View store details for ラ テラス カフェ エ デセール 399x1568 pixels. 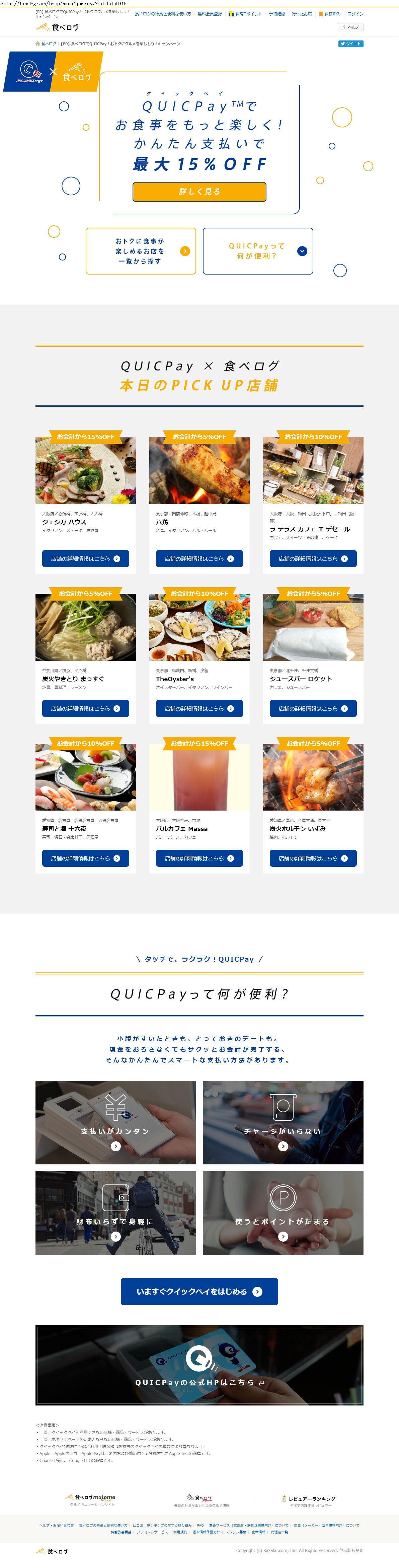click(313, 558)
